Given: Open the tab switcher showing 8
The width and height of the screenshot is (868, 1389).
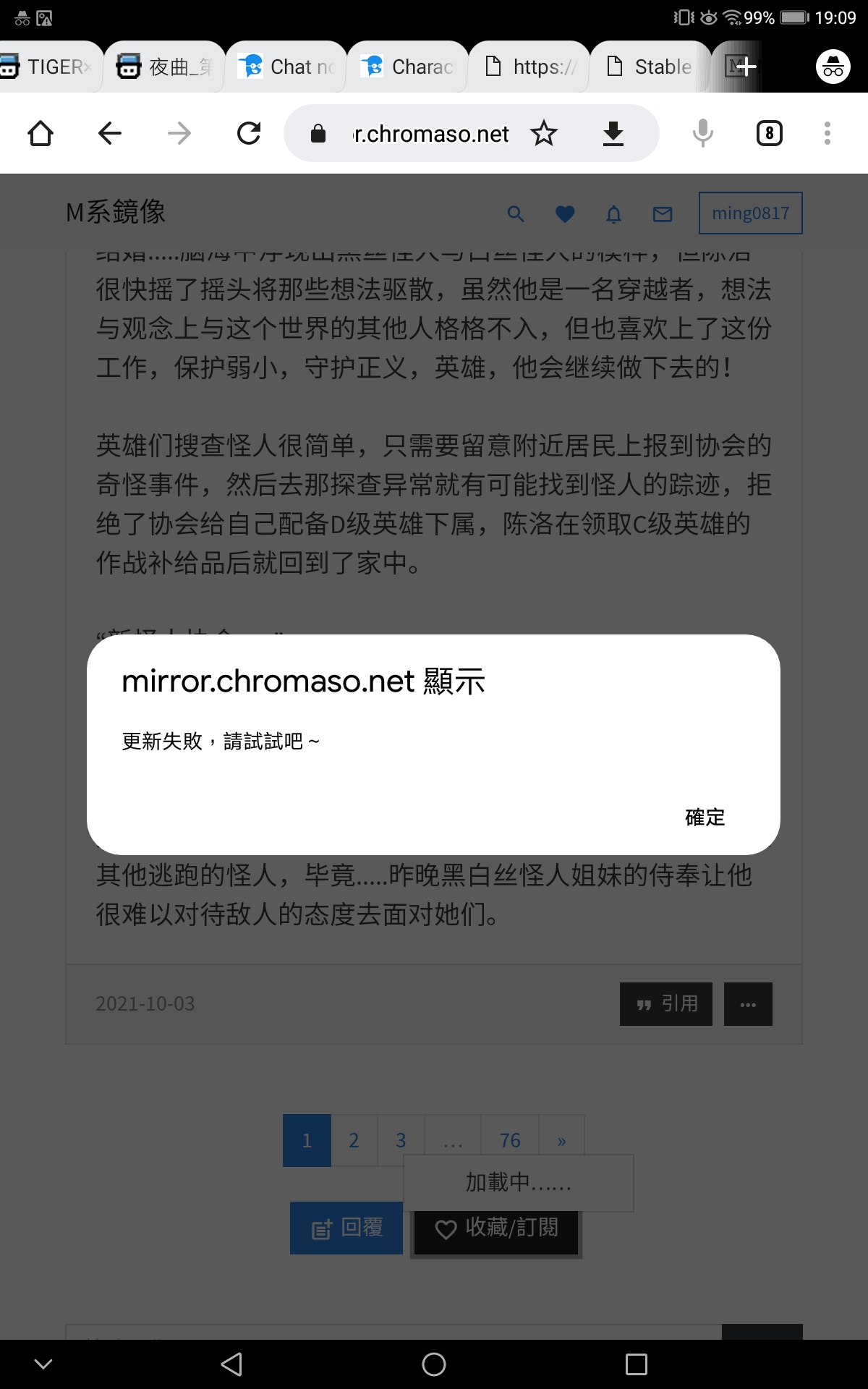Looking at the screenshot, I should coord(769,133).
